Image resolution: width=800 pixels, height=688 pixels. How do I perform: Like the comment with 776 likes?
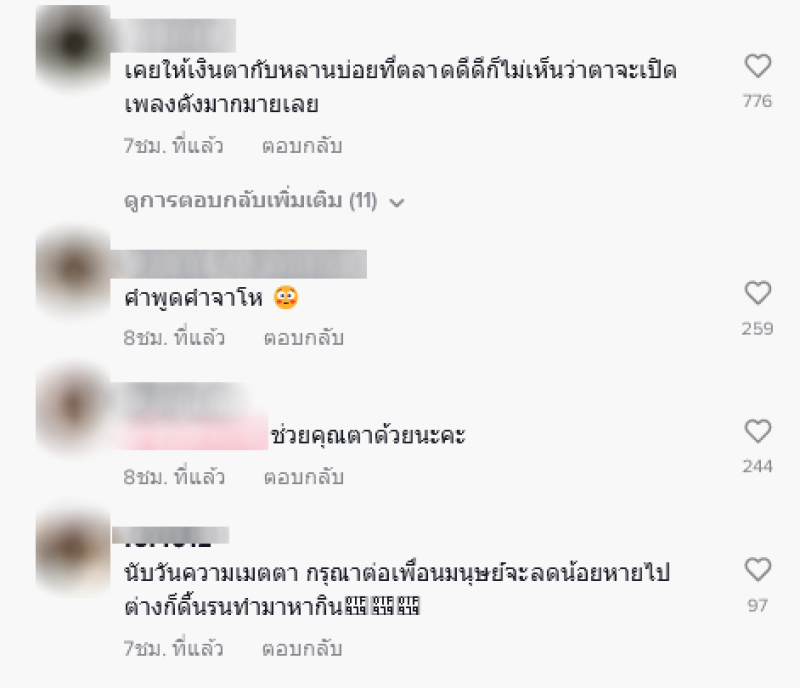point(758,67)
